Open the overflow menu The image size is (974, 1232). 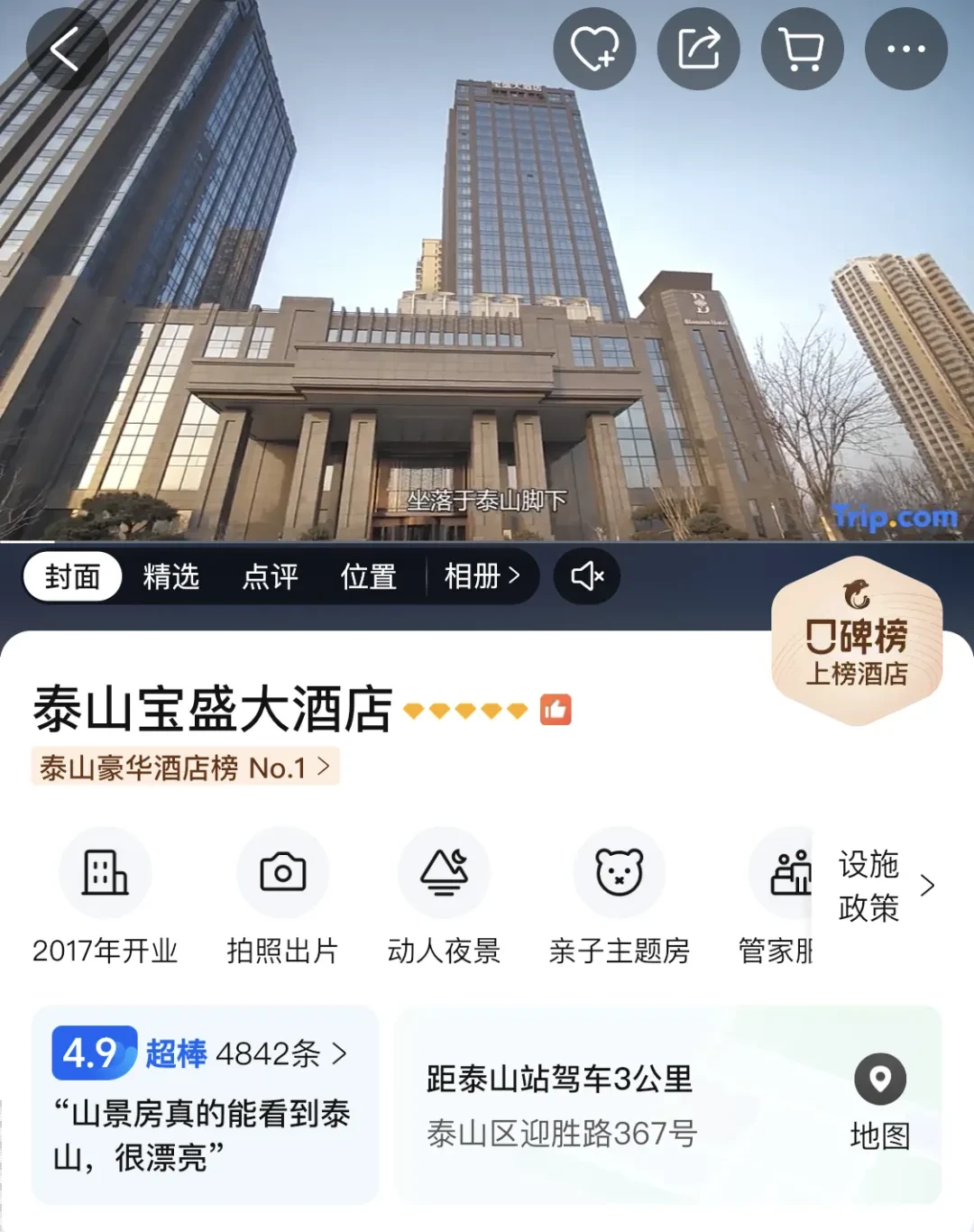[905, 49]
